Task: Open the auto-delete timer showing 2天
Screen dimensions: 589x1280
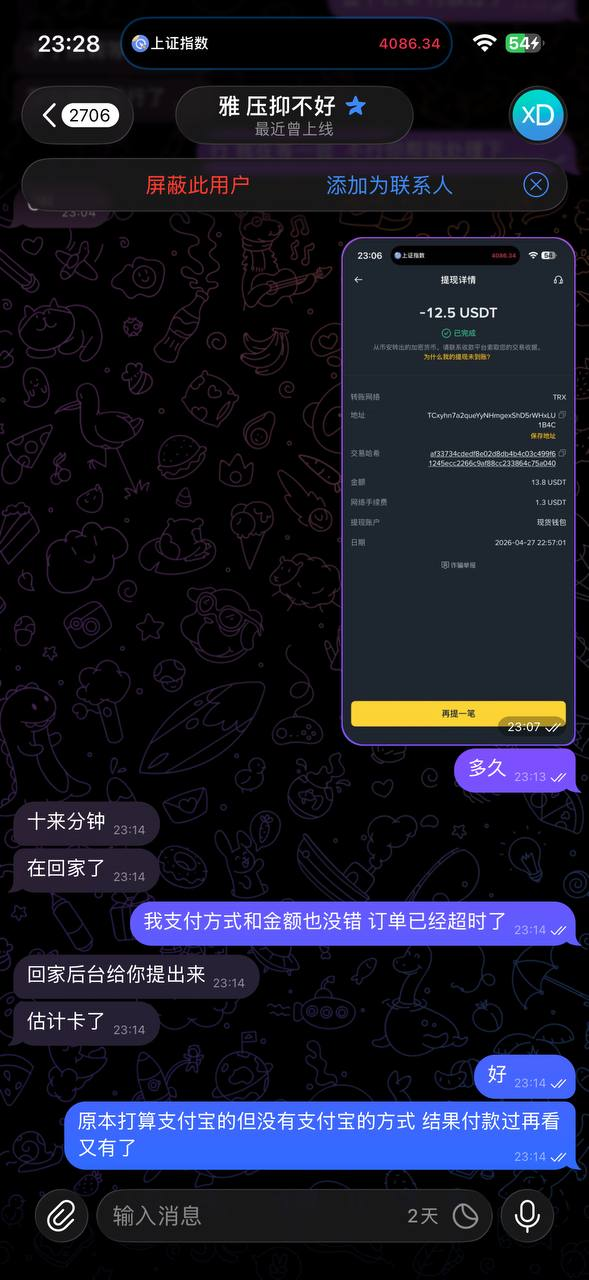Action: click(442, 1216)
